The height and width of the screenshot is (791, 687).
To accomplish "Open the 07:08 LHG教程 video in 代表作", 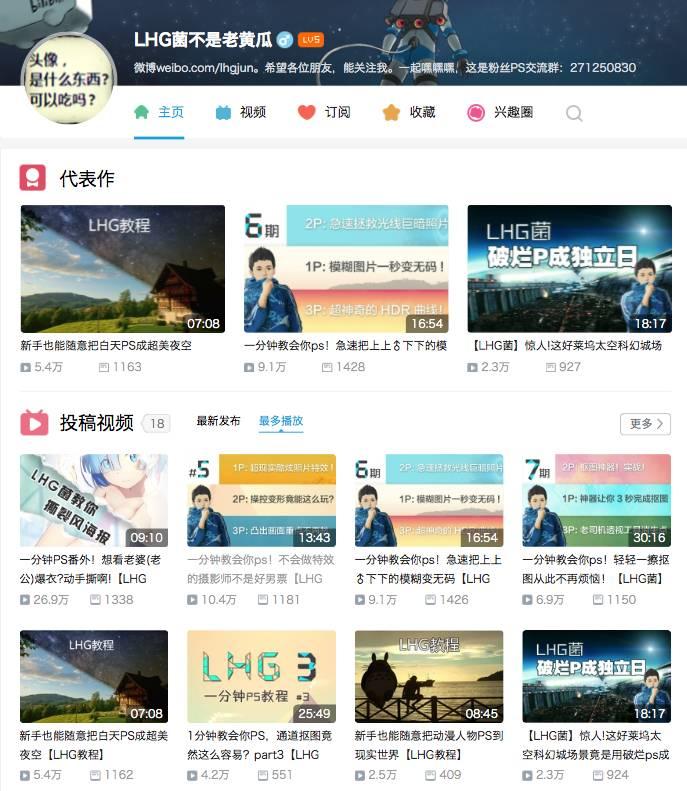I will [122, 268].
